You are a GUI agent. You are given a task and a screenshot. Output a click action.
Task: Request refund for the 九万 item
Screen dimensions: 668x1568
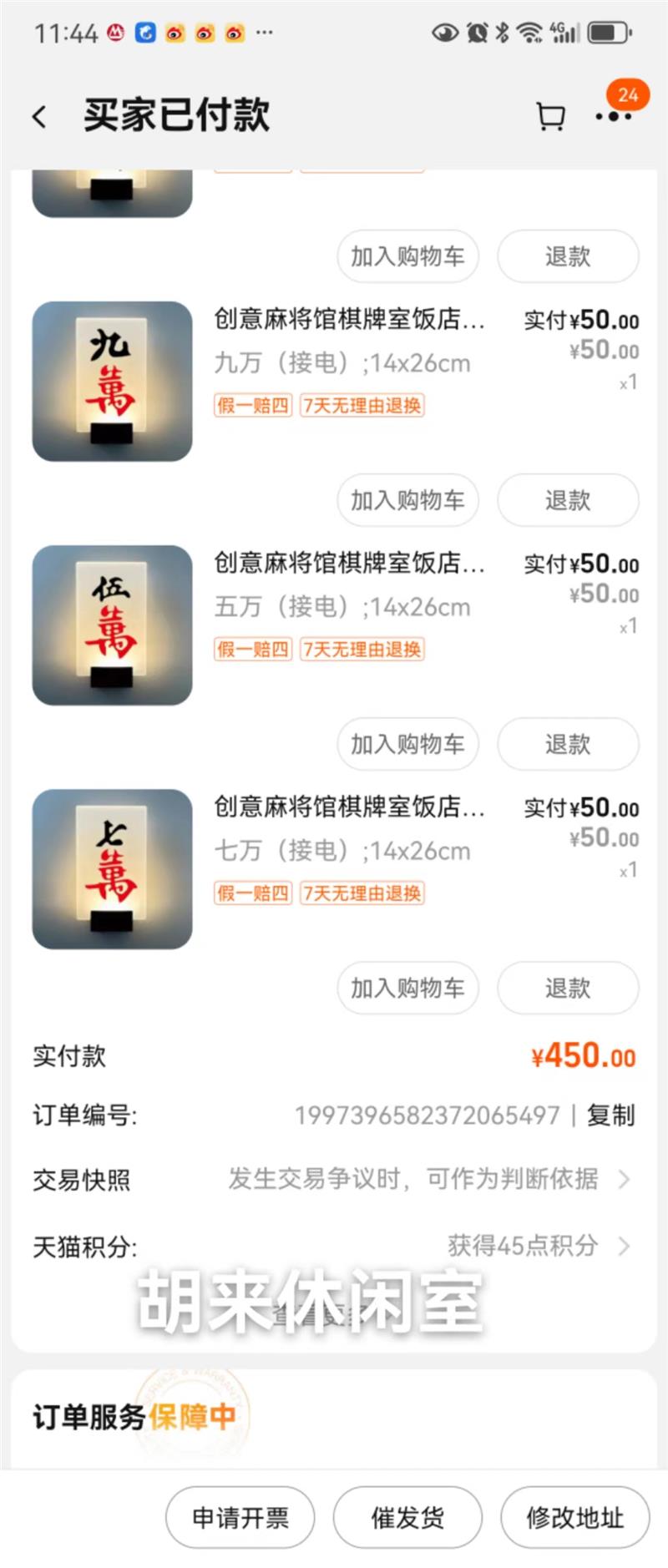(568, 500)
